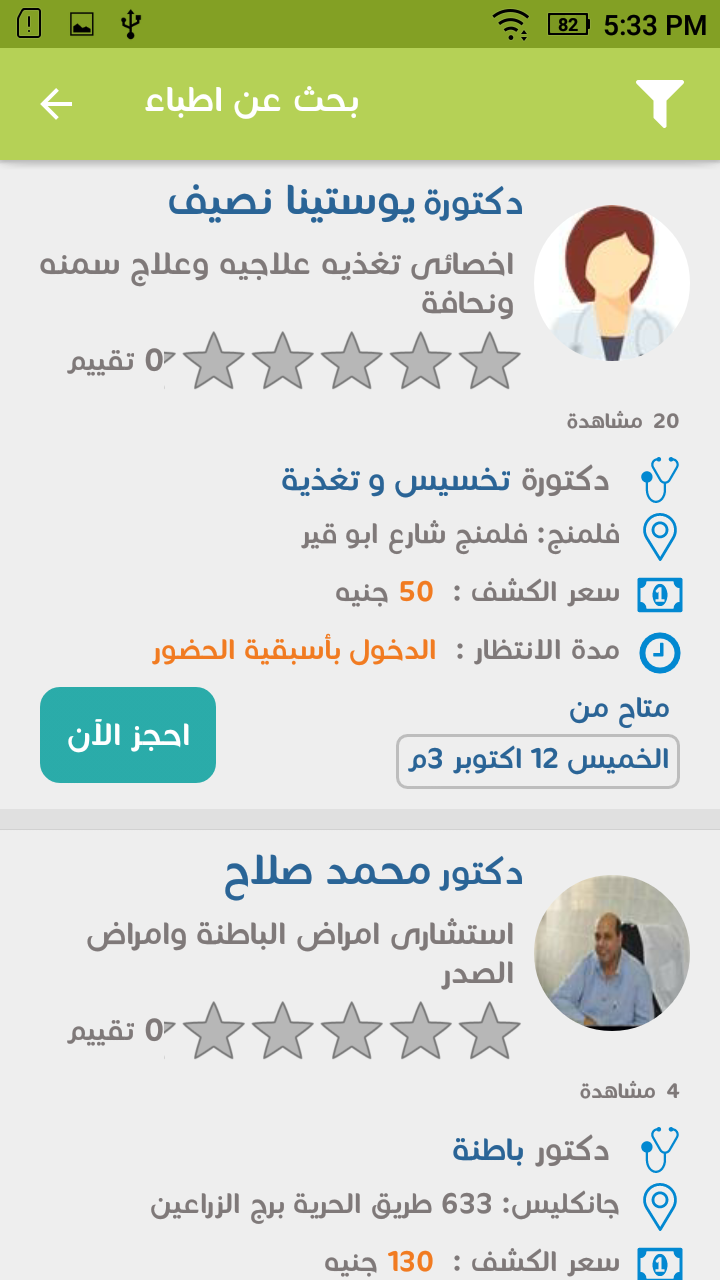Open the doctor search filter
Image resolution: width=720 pixels, height=1280 pixels.
[659, 104]
